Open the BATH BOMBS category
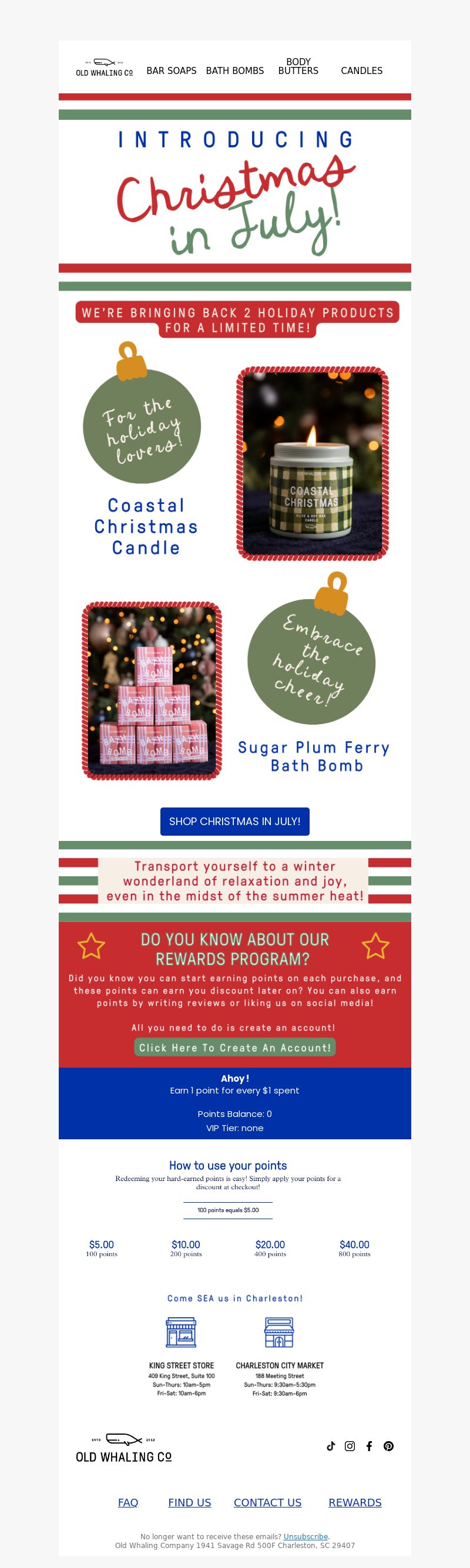The height and width of the screenshot is (1568, 470). (234, 70)
